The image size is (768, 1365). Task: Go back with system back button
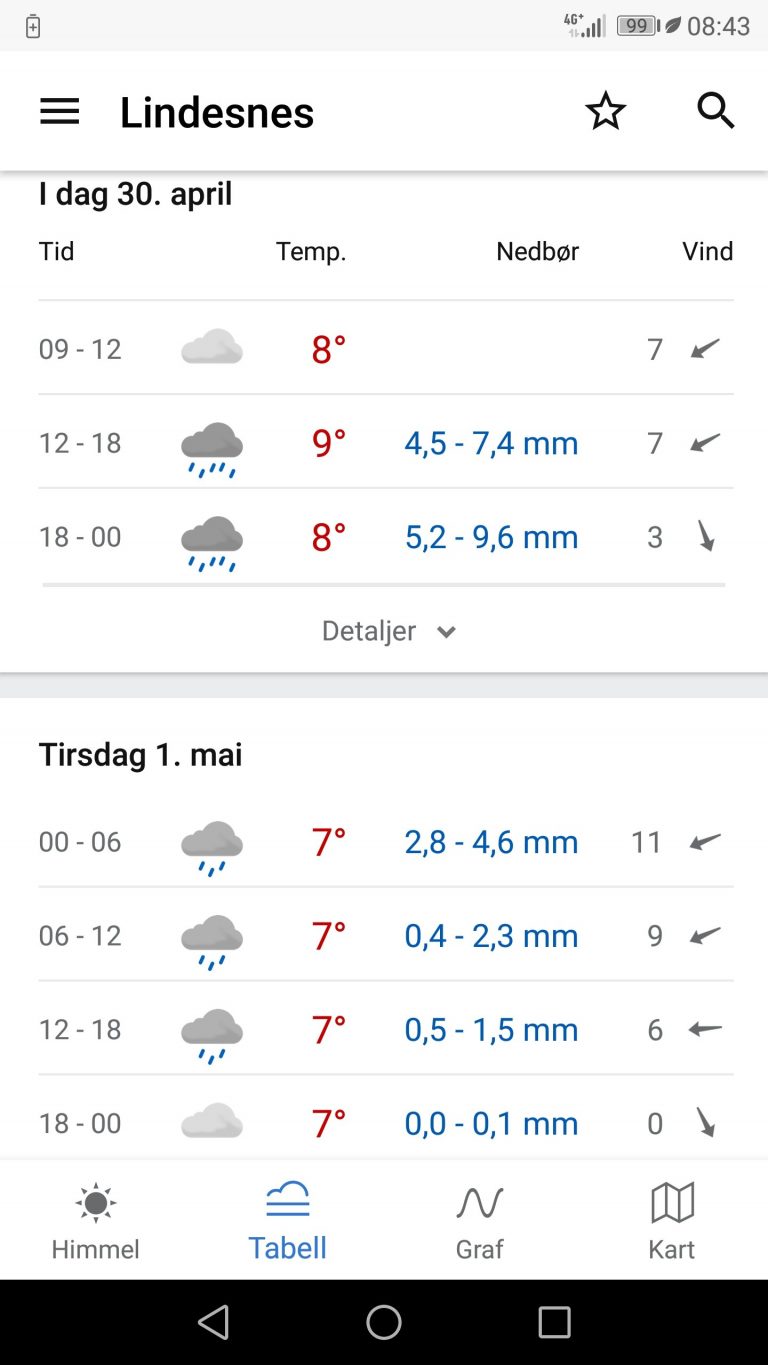tap(213, 1322)
